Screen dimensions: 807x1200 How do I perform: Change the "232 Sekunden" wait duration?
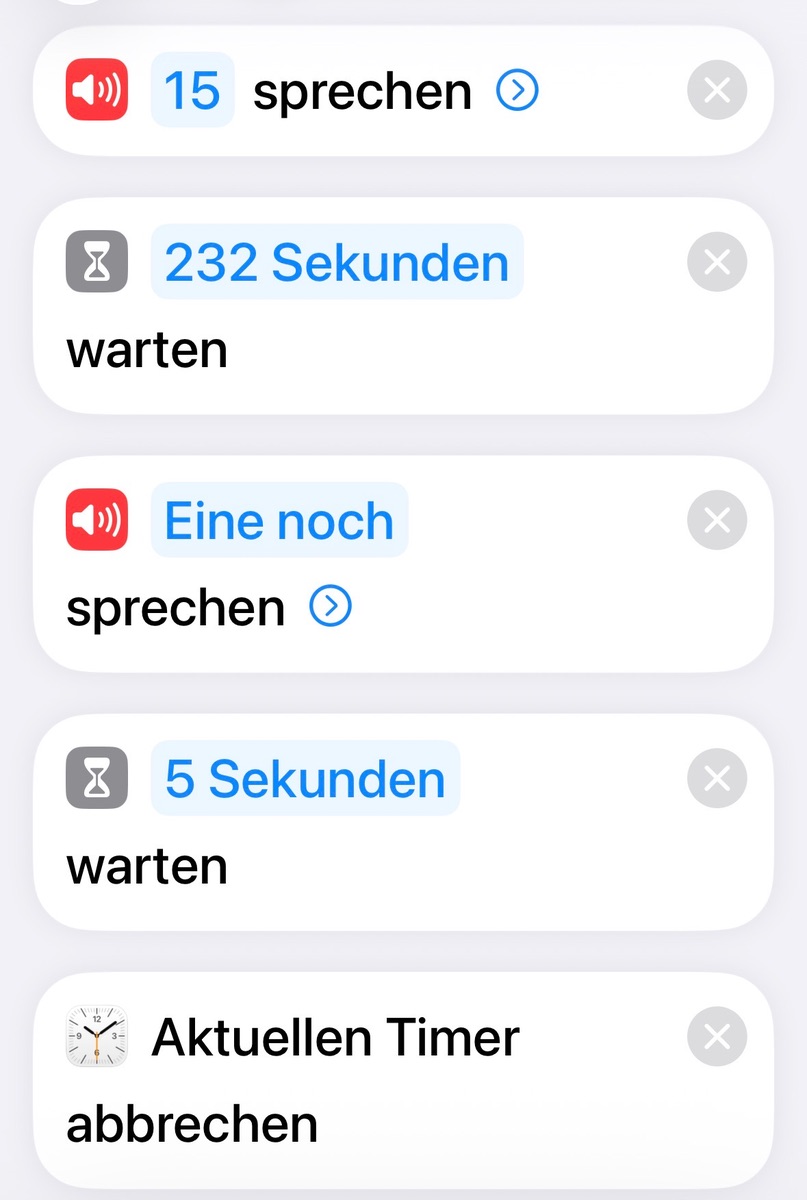click(336, 263)
